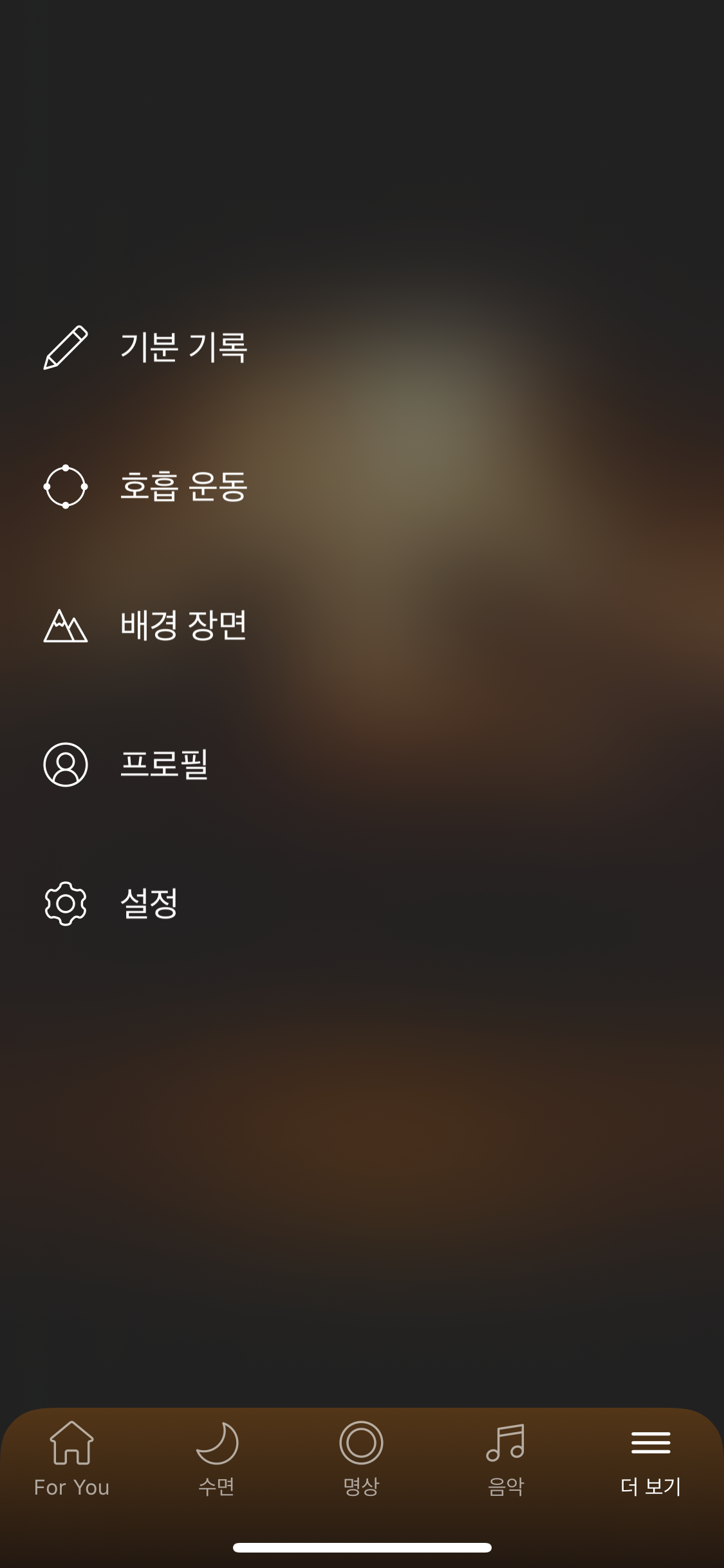The width and height of the screenshot is (724, 1568).
Task: Open 배경 장면 scenes
Action: 145,626
